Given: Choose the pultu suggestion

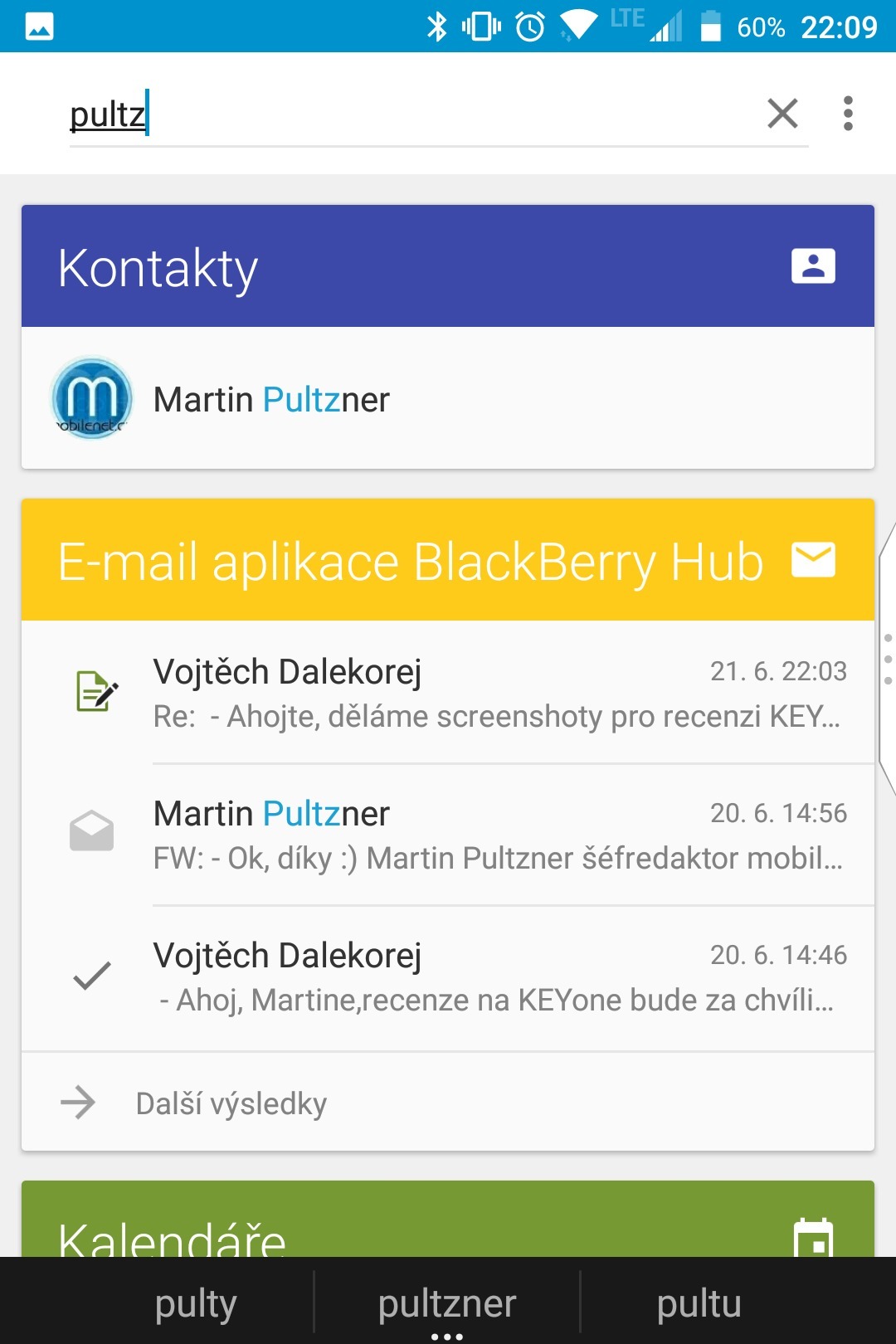Looking at the screenshot, I should coord(699,1303).
